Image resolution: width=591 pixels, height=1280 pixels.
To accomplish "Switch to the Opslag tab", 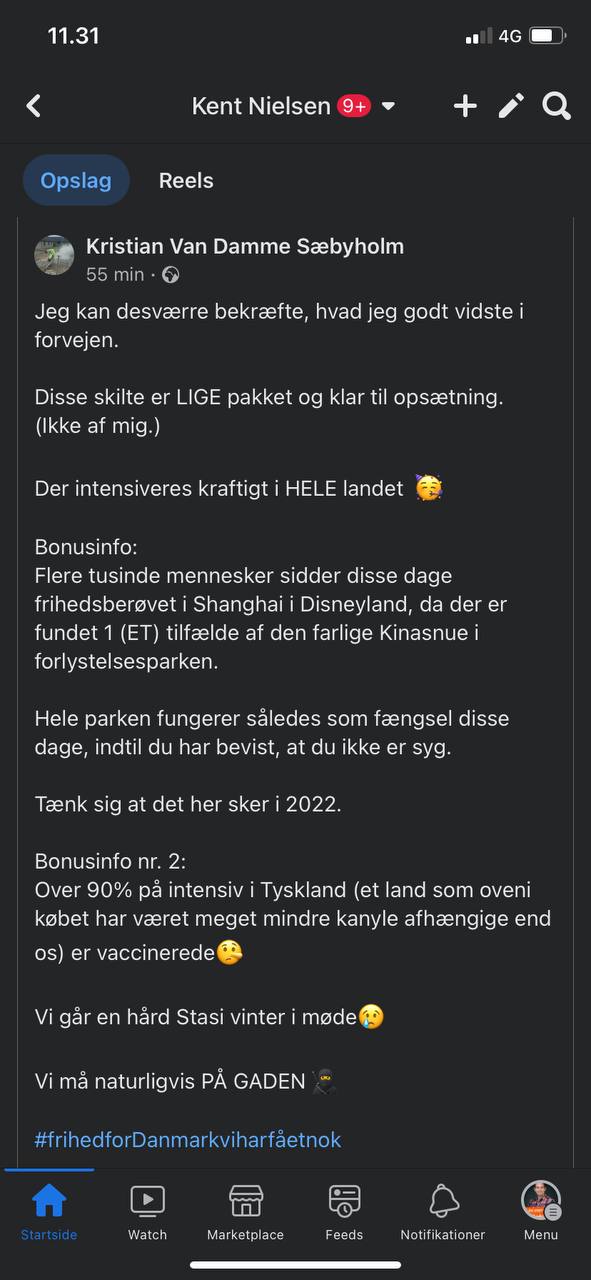I will click(76, 181).
